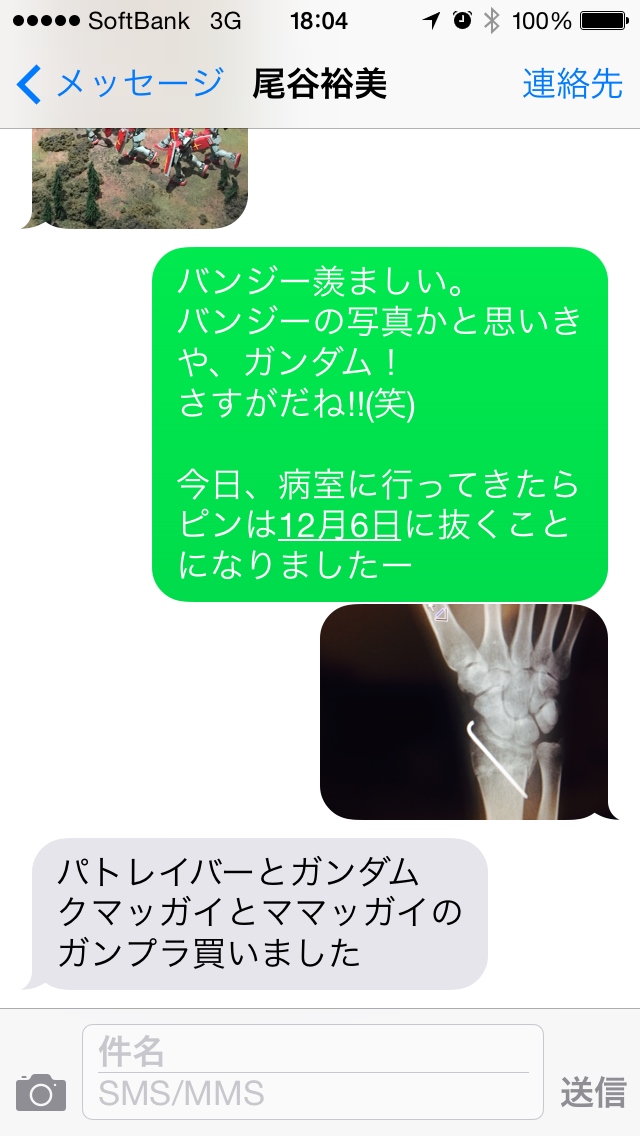Open 連絡先 contact details

click(573, 84)
